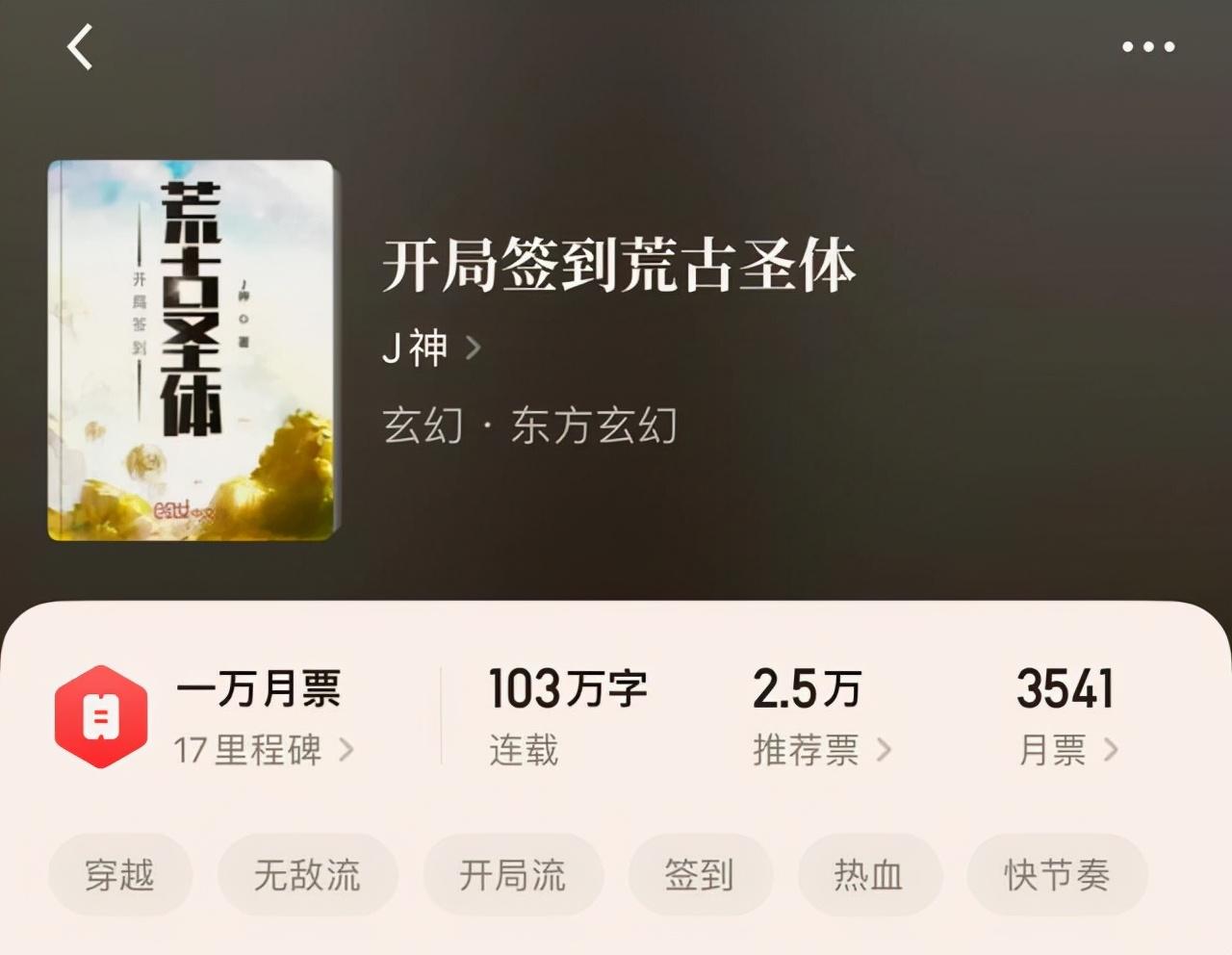Open author J神's profile

[x=430, y=348]
